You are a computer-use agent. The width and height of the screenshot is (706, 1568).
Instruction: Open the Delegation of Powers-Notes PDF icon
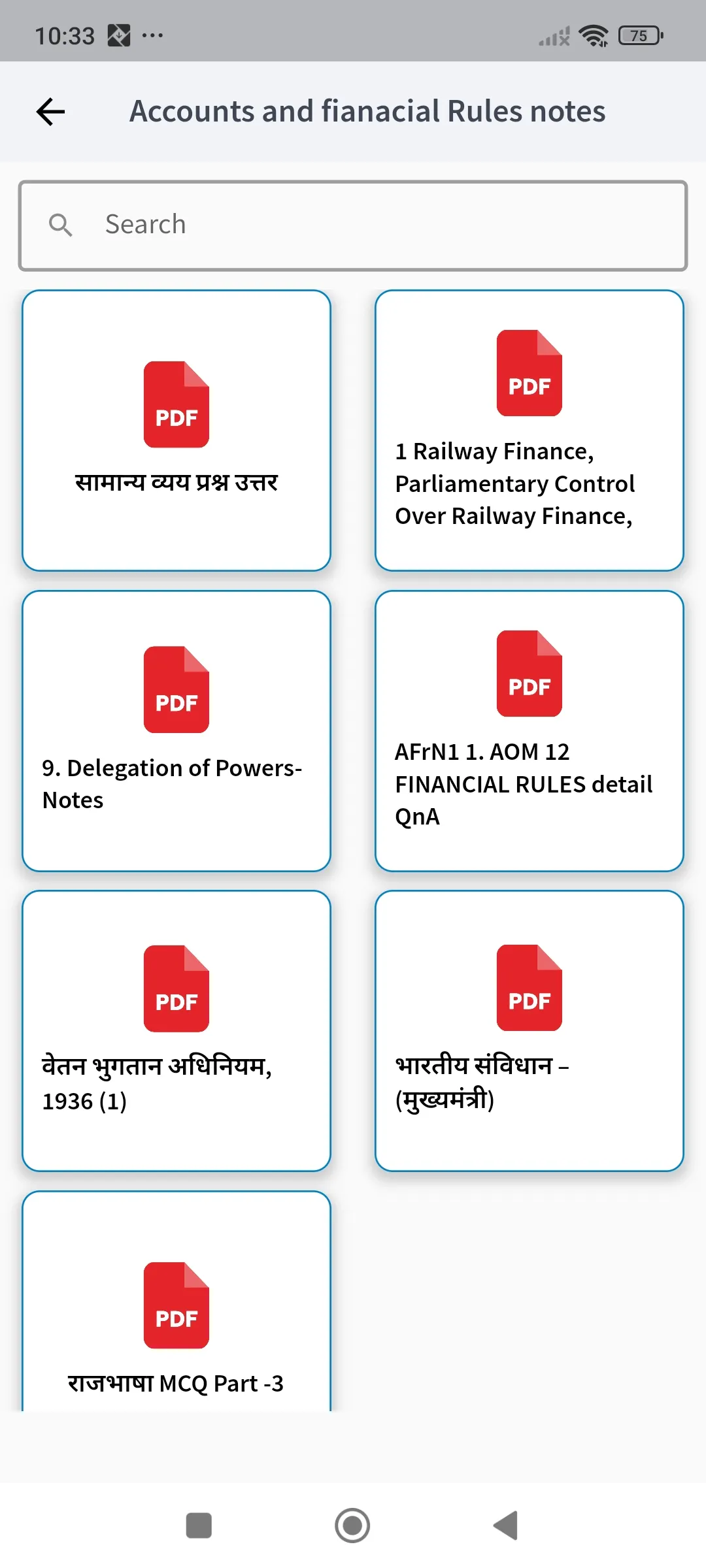coord(175,691)
